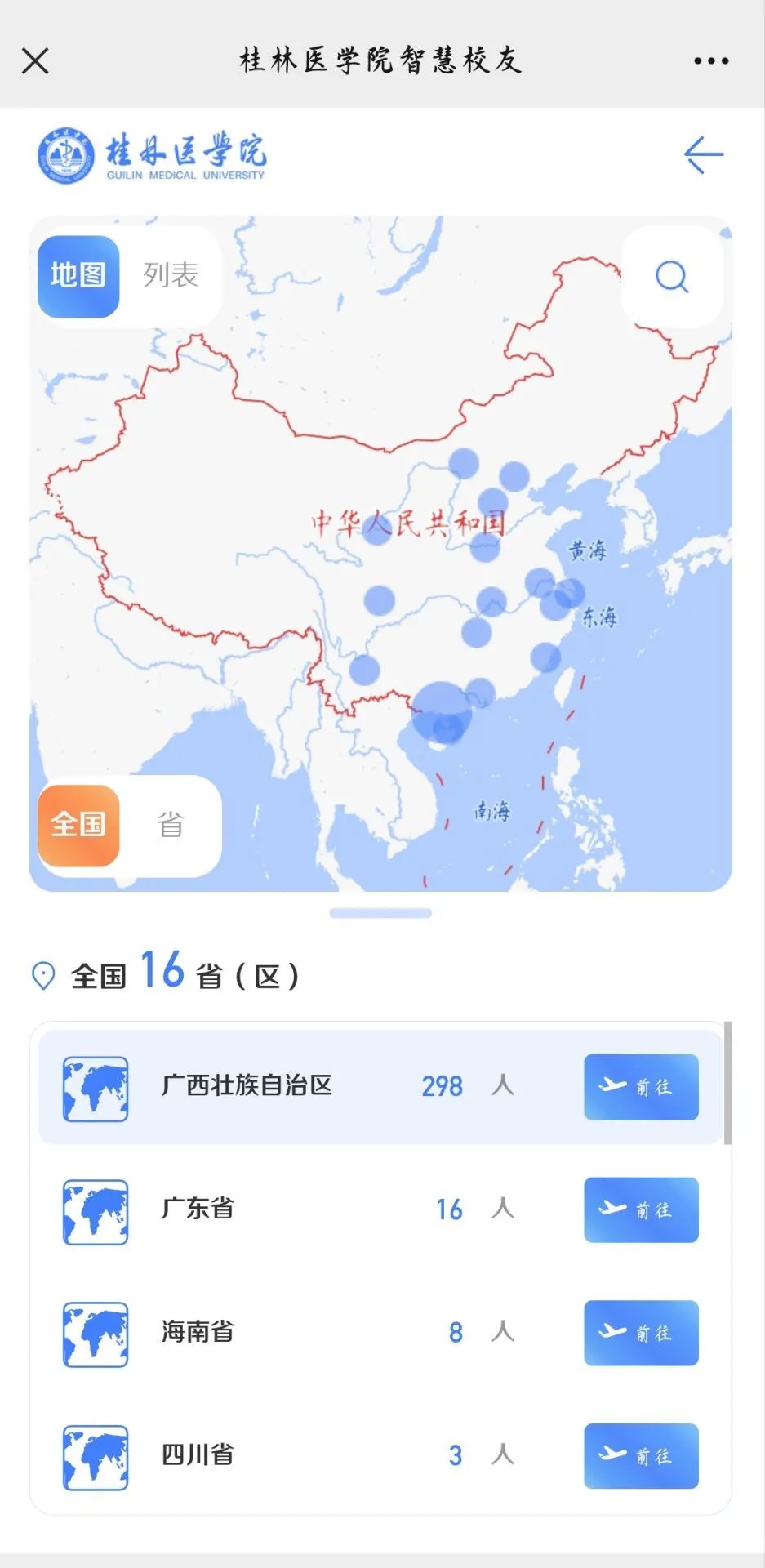The width and height of the screenshot is (765, 1568).
Task: Open the three-dot more options menu
Action: pos(711,60)
